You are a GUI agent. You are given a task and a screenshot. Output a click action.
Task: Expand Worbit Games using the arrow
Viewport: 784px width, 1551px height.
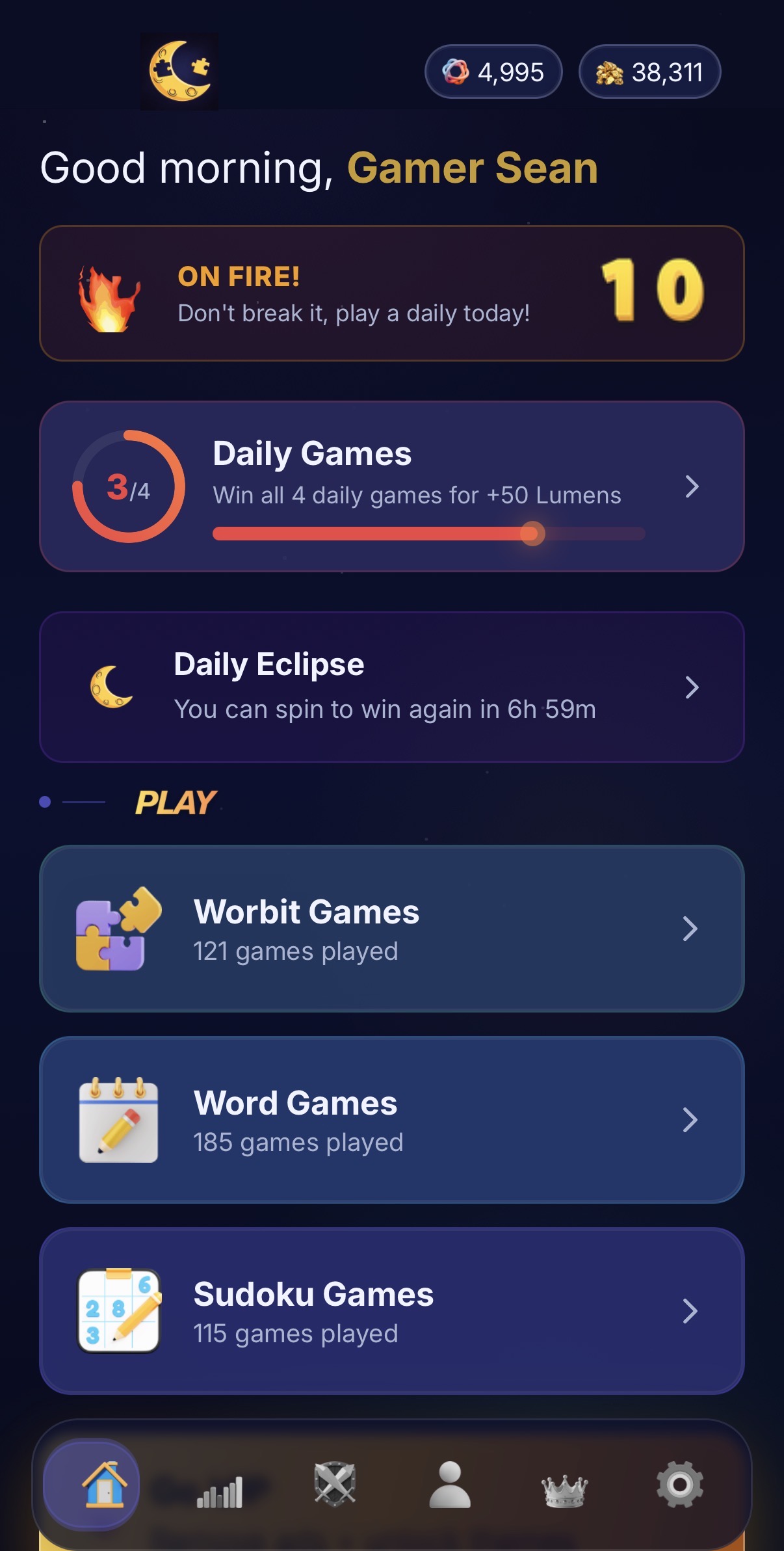pos(692,930)
